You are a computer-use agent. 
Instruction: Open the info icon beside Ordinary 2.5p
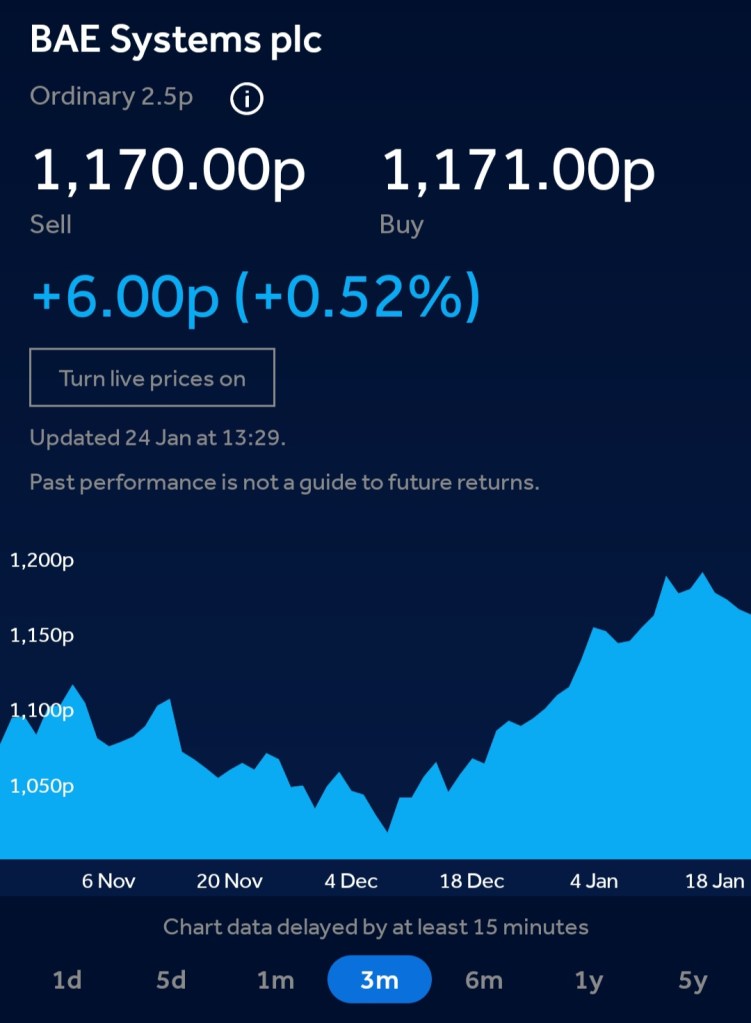[246, 99]
